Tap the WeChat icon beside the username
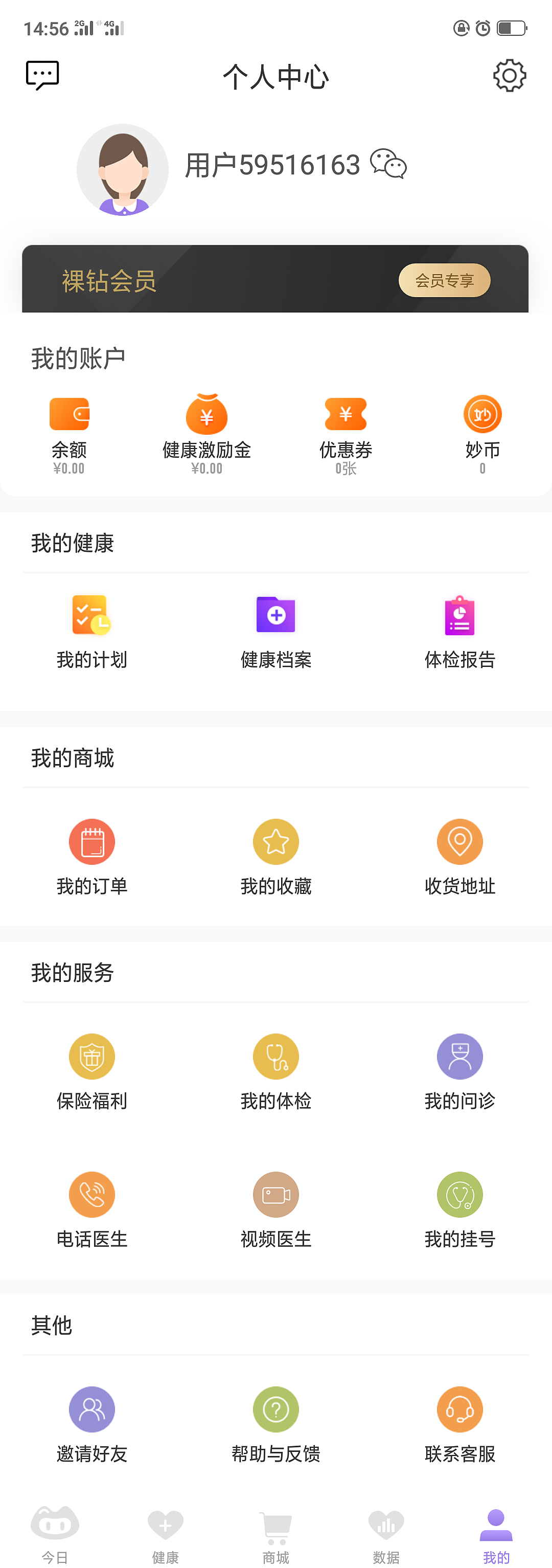Image resolution: width=552 pixels, height=1568 pixels. 389,164
